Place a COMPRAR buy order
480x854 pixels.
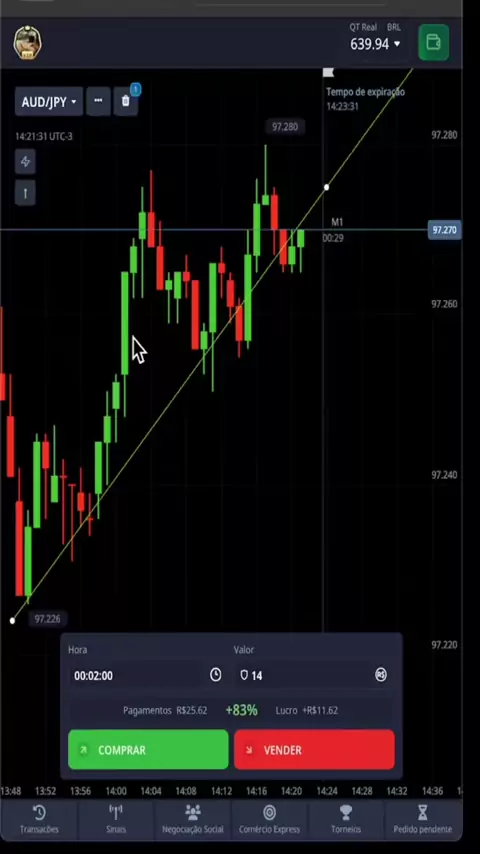tap(148, 750)
